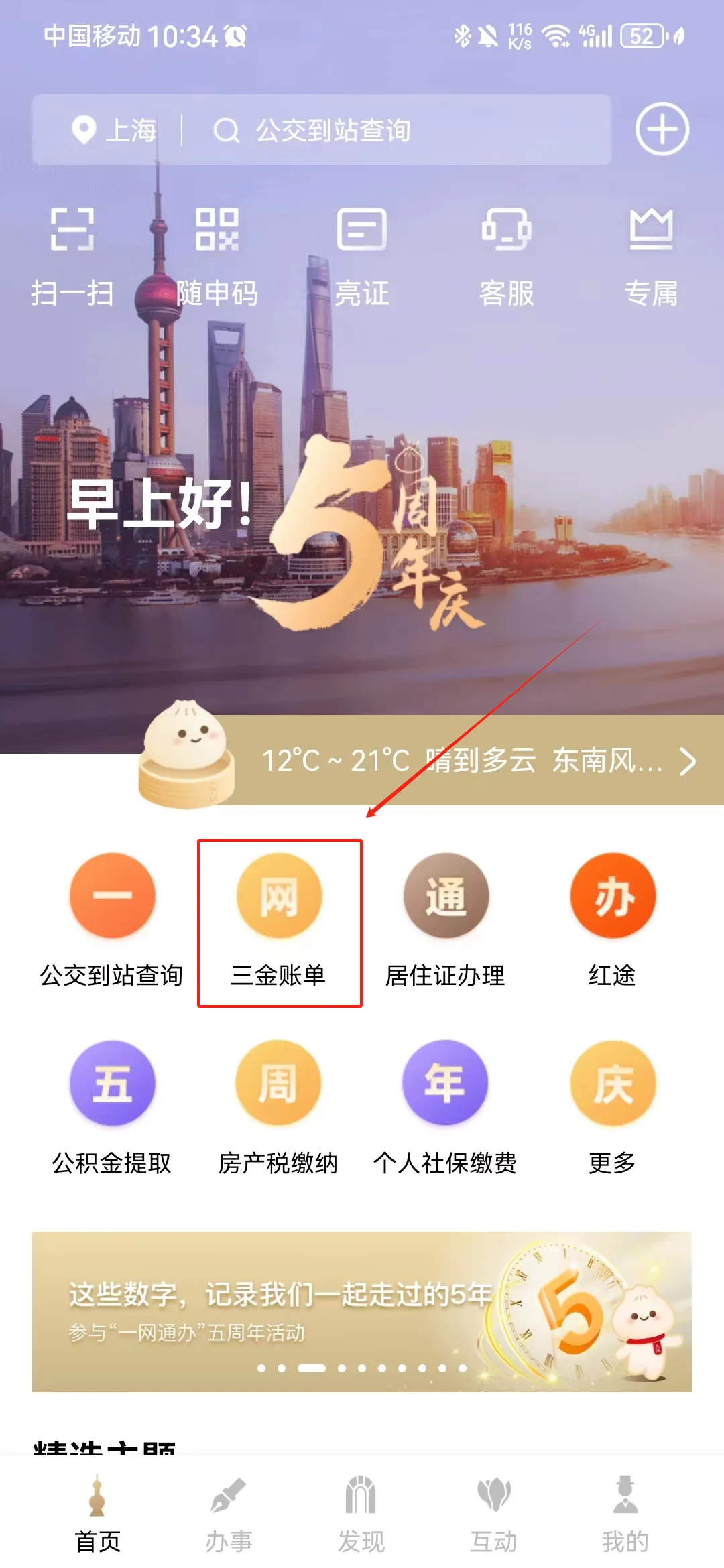Open 亮证 certificates
Screen dimensions: 724x1568
click(x=361, y=255)
